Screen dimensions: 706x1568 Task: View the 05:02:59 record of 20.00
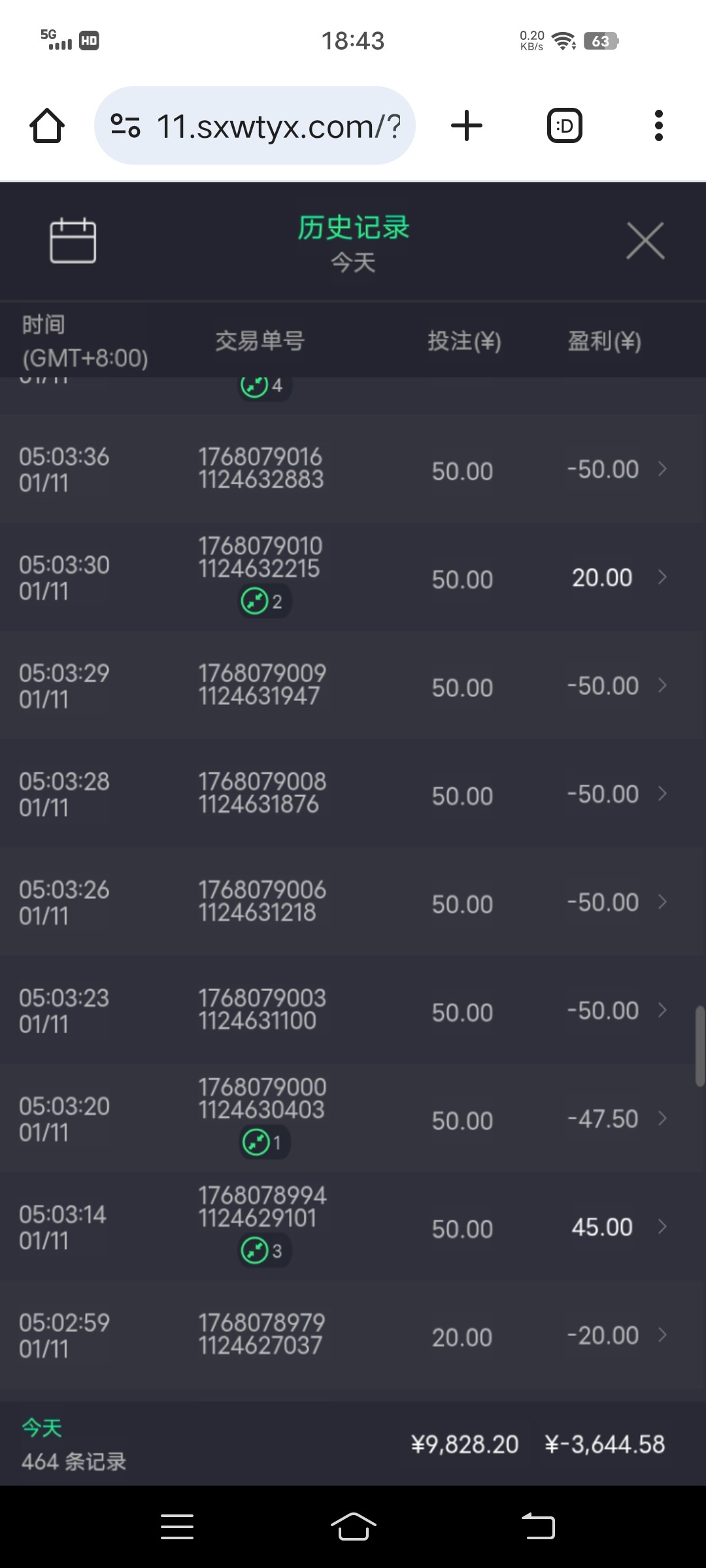pos(353,1335)
